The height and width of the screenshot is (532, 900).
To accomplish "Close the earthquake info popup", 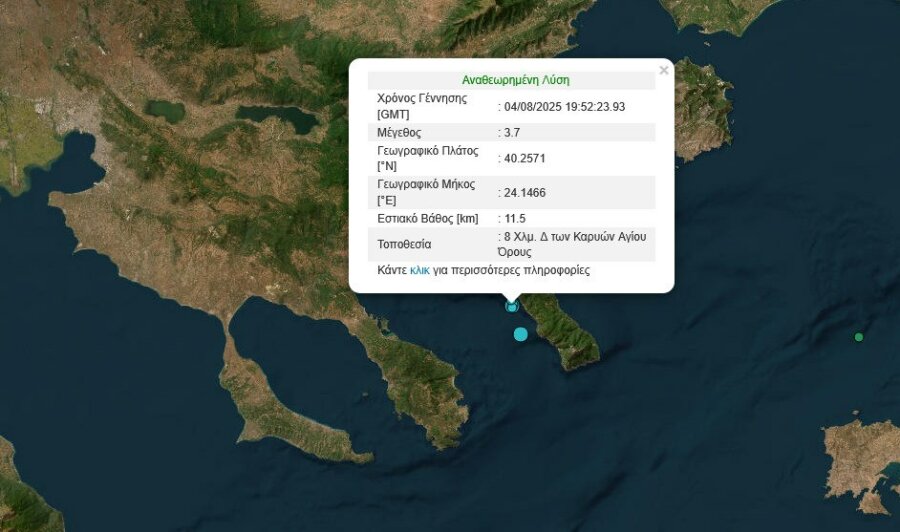I will coord(664,71).
